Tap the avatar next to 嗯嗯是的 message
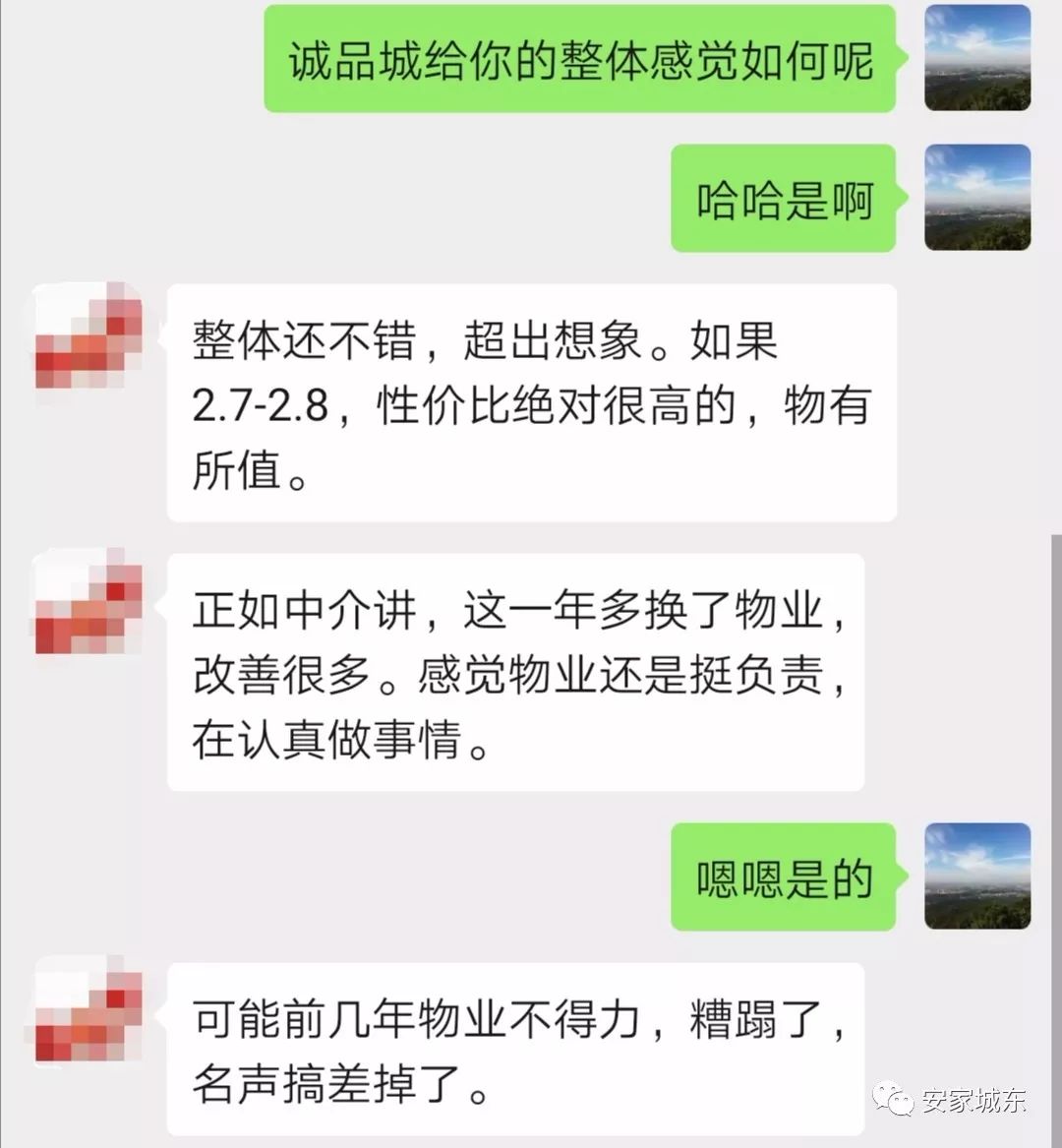Screen dimensions: 1062x1148 [977, 876]
